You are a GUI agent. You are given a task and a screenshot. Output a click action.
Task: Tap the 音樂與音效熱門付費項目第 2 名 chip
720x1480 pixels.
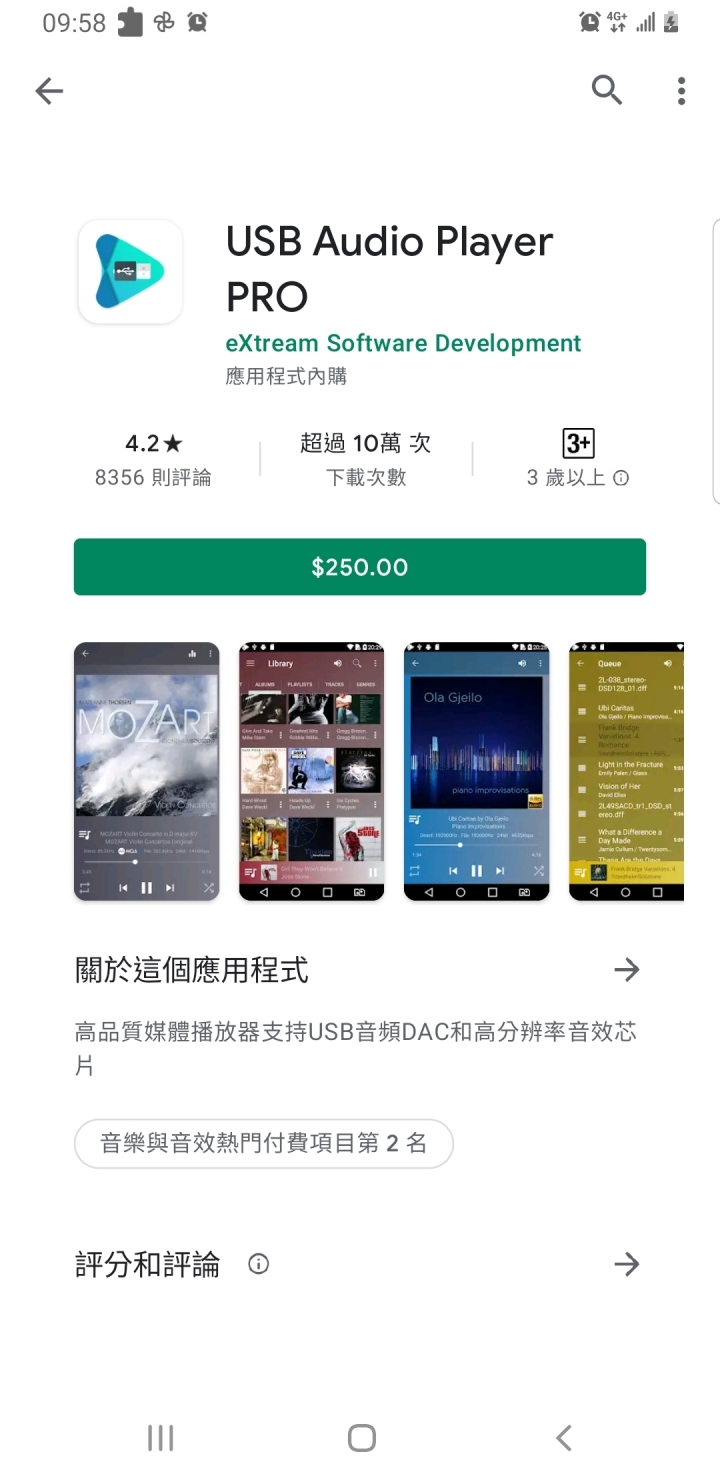click(x=264, y=1143)
